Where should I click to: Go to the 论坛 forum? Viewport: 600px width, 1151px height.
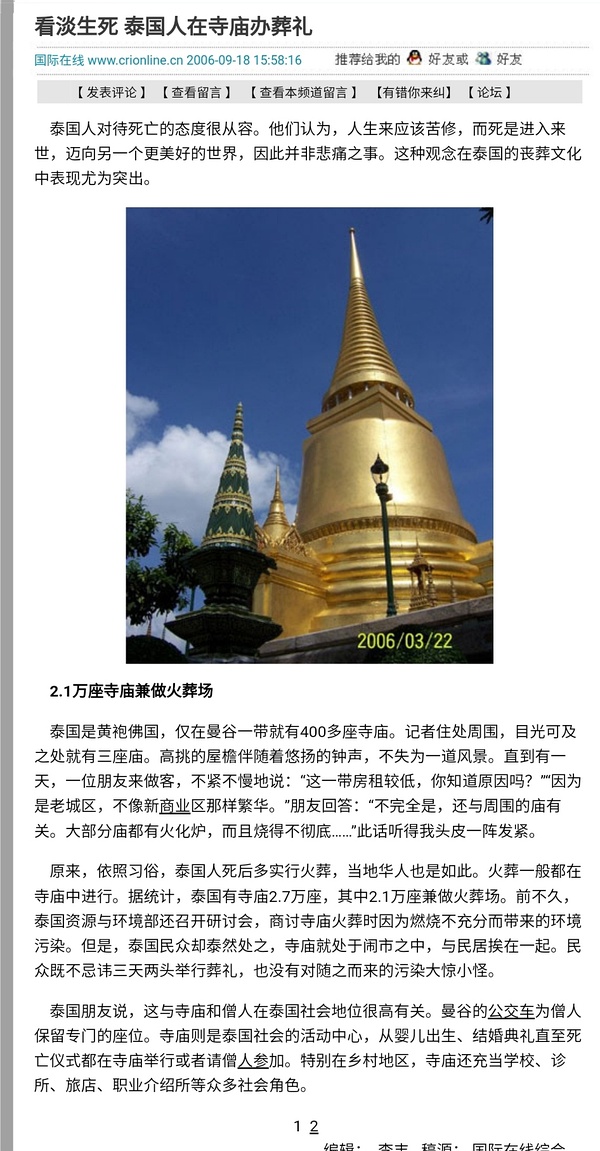pos(489,93)
